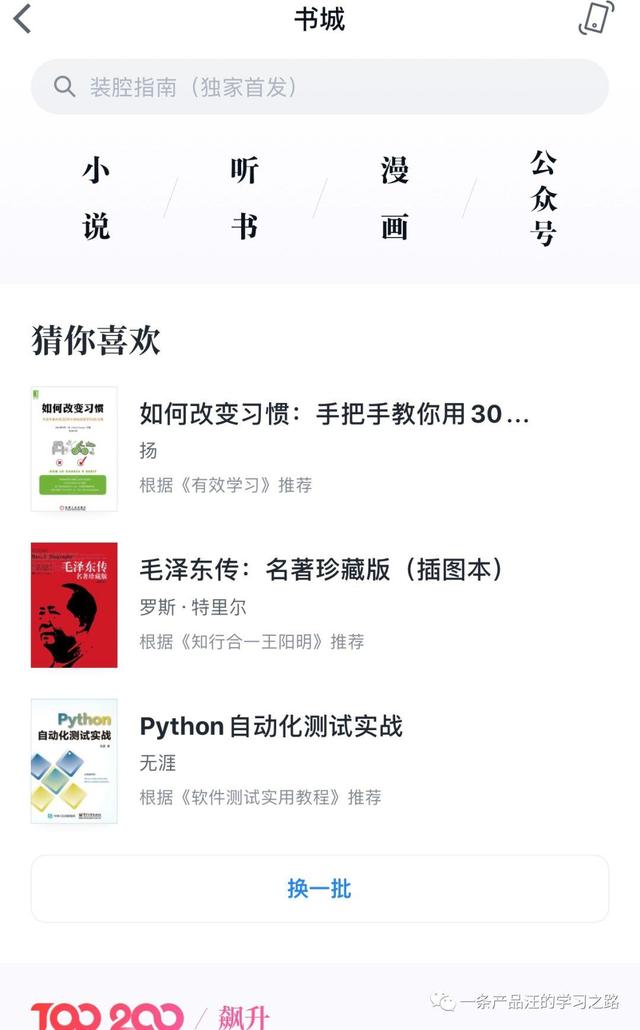Open Python自动化测试实战 book
This screenshot has width=640, height=1030.
click(320, 761)
